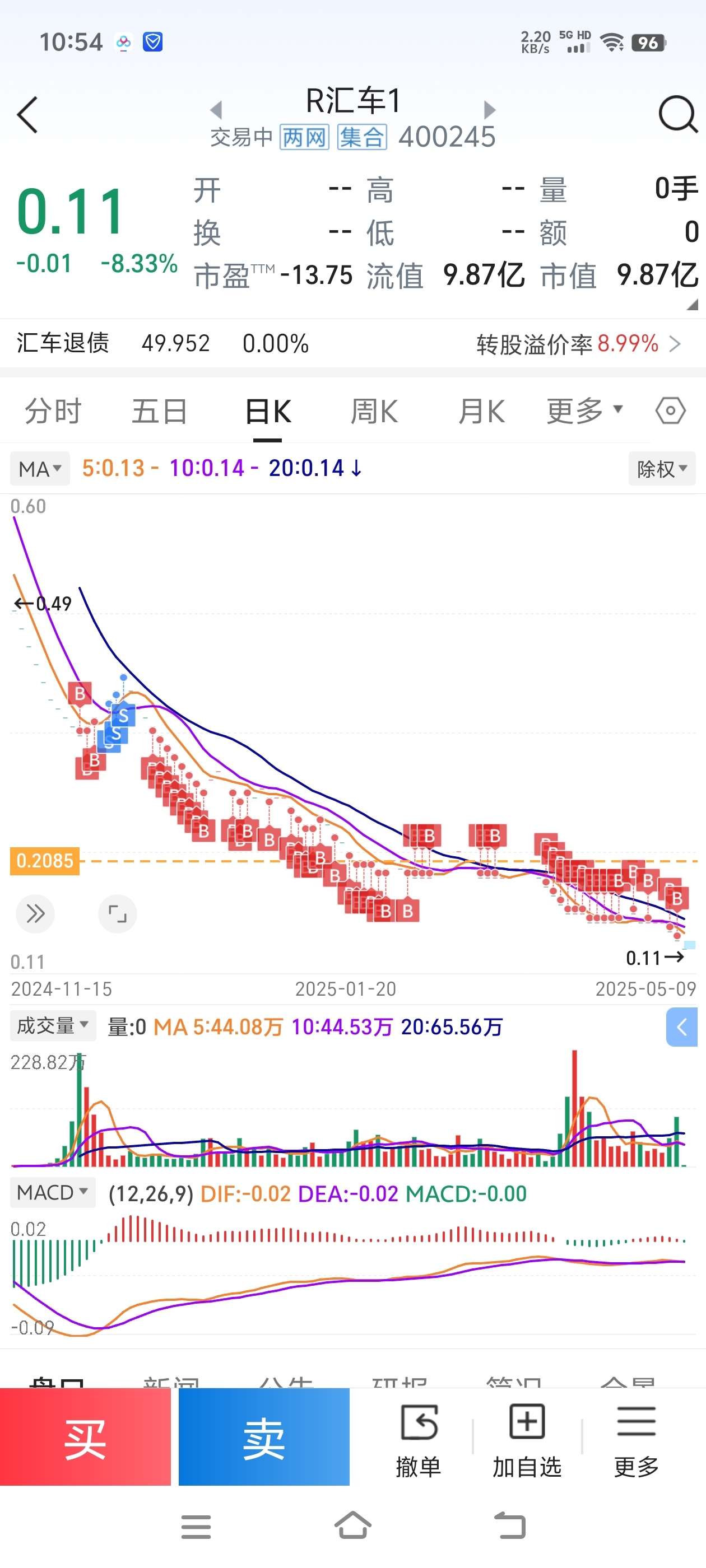This screenshot has height=1568, width=706.
Task: Tap the 买 buy button
Action: pyautogui.click(x=85, y=1439)
